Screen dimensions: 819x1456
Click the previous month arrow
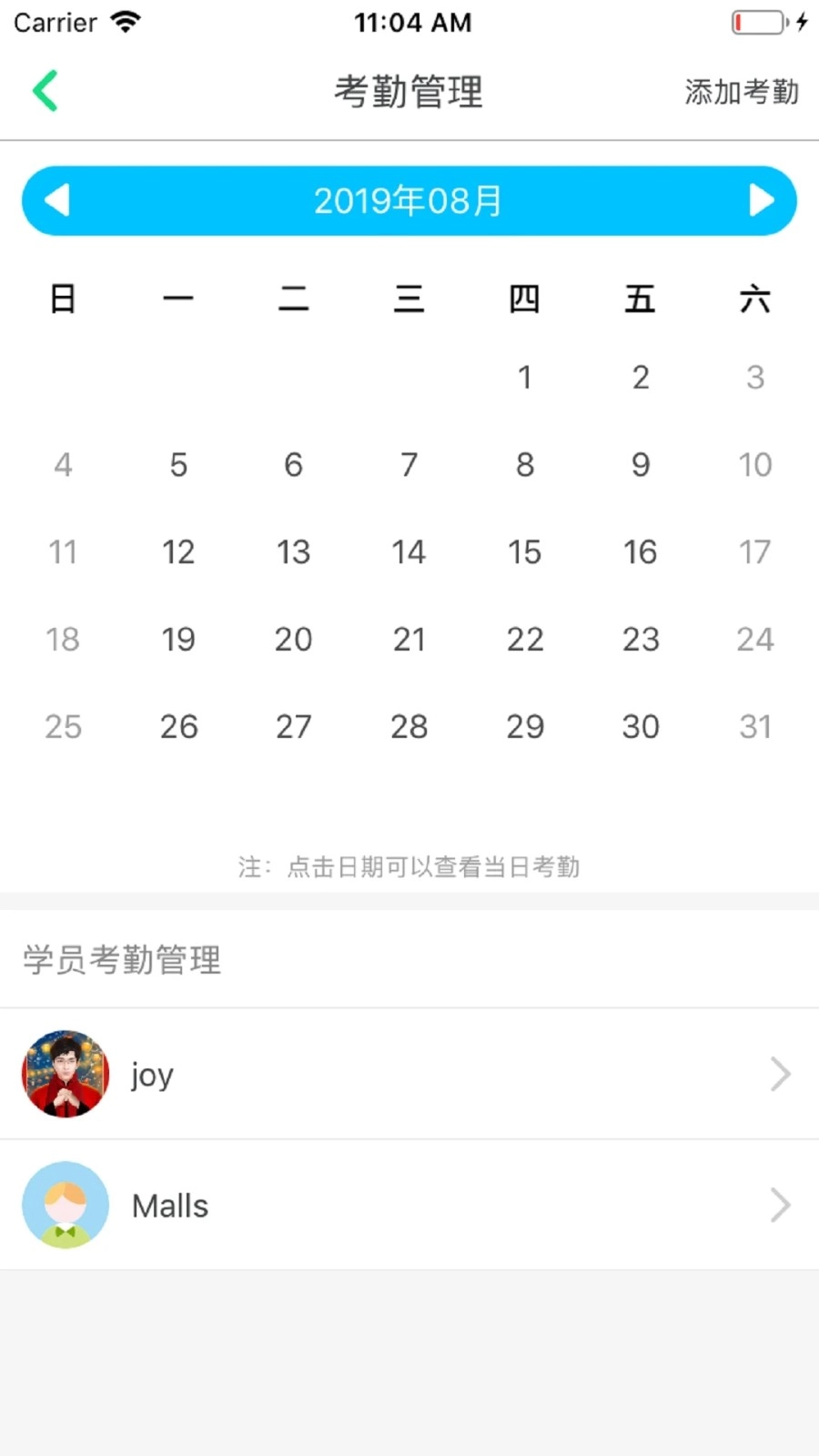point(58,201)
